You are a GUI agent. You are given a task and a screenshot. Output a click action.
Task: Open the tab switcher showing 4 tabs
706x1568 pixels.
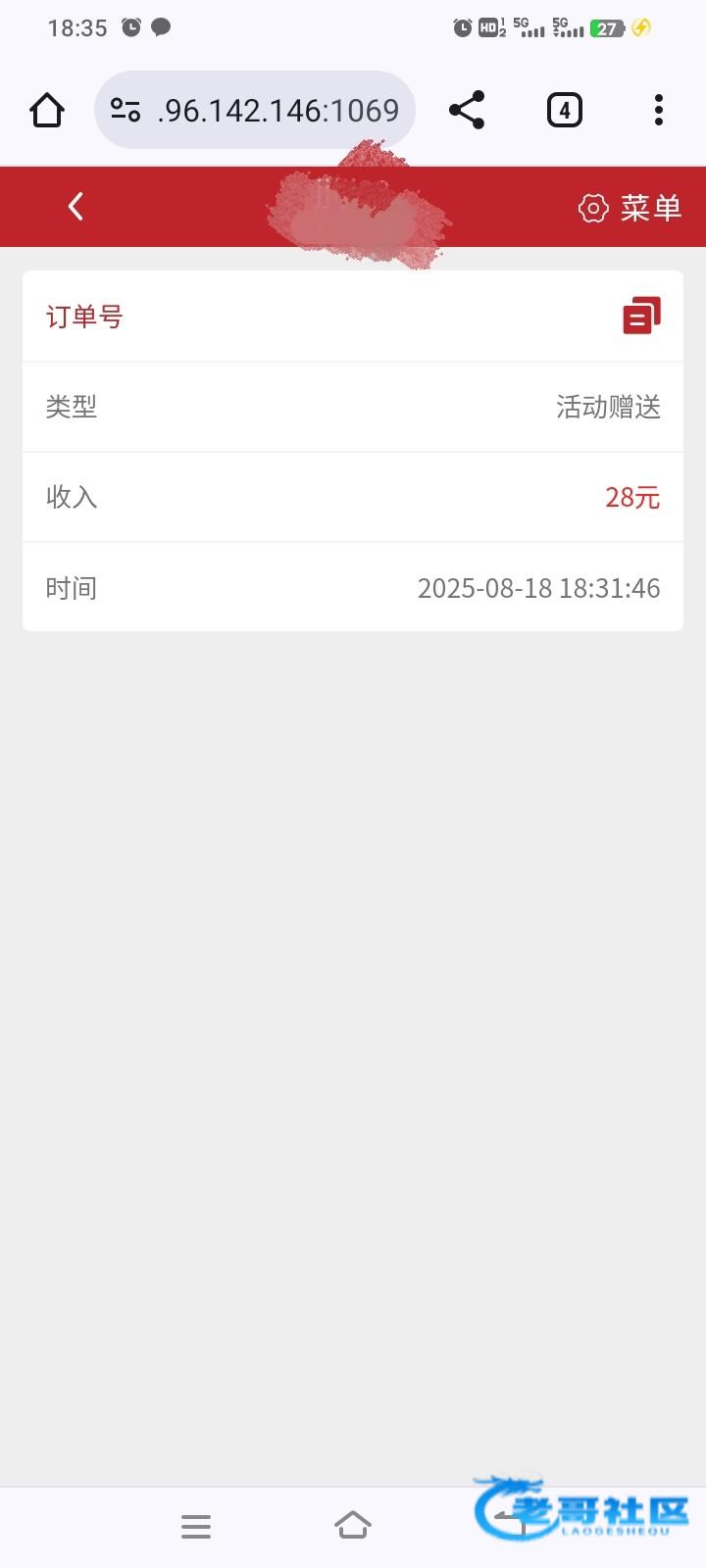[x=564, y=111]
